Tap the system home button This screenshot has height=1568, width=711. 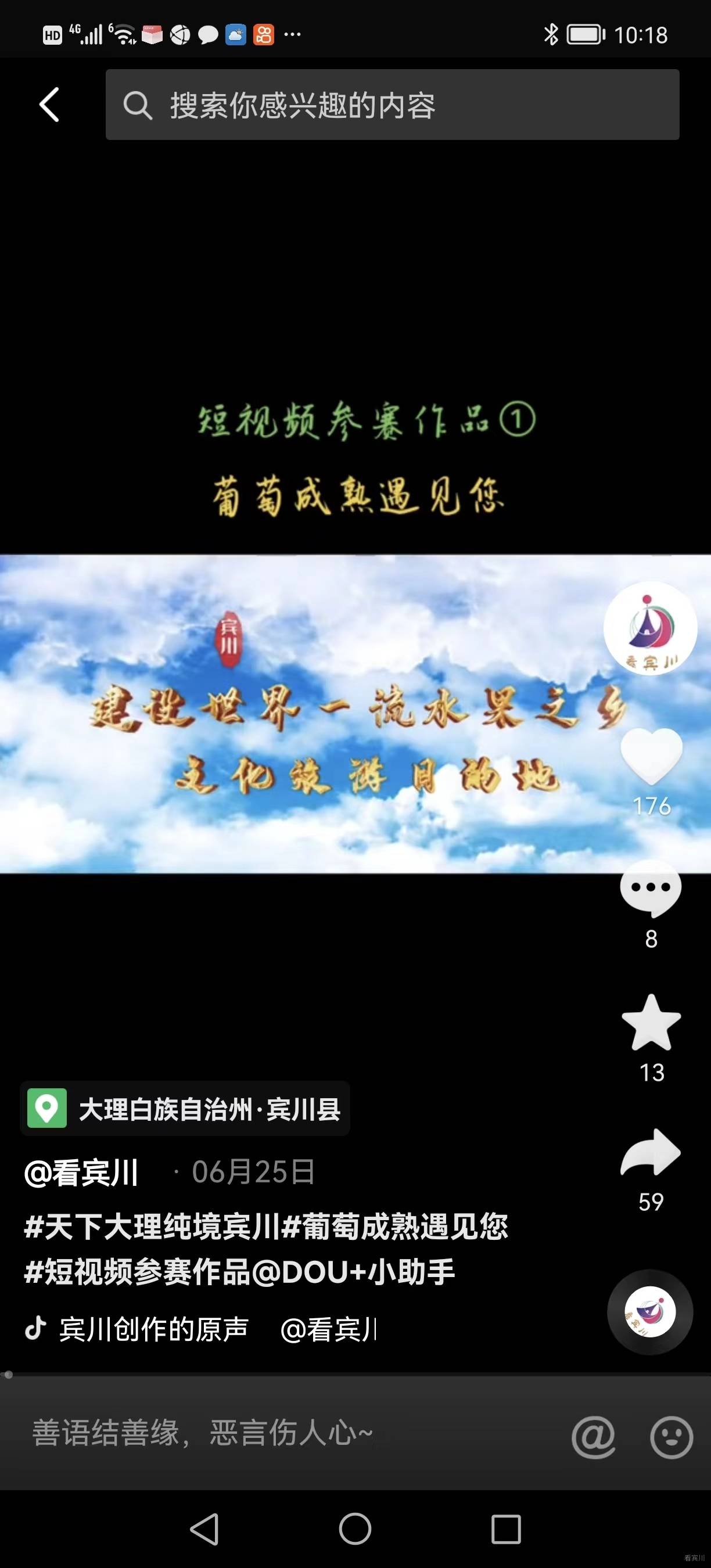click(355, 1529)
